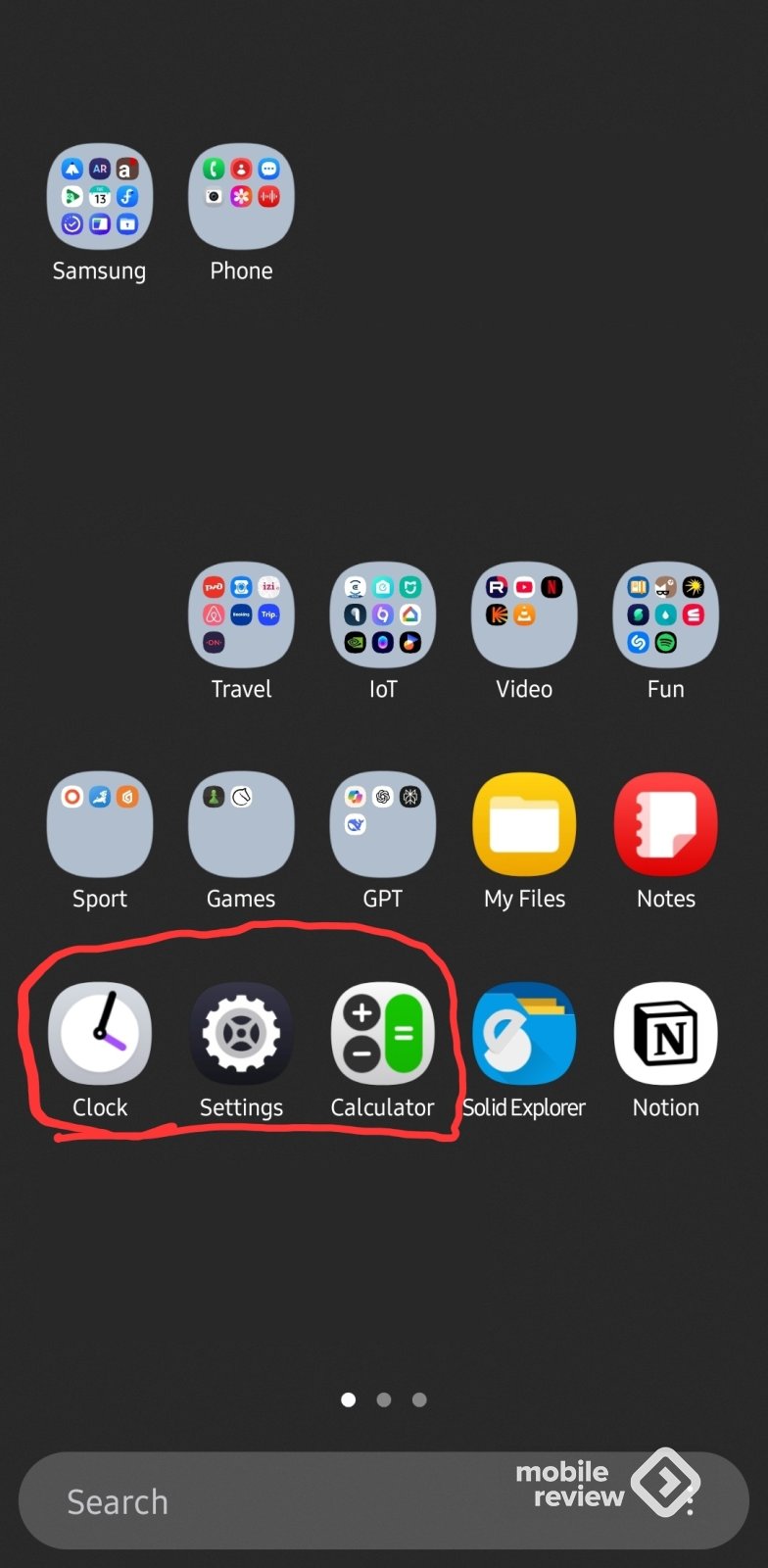Open Solid Explorer file manager
Viewport: 768px width, 1568px height.
tap(524, 1033)
